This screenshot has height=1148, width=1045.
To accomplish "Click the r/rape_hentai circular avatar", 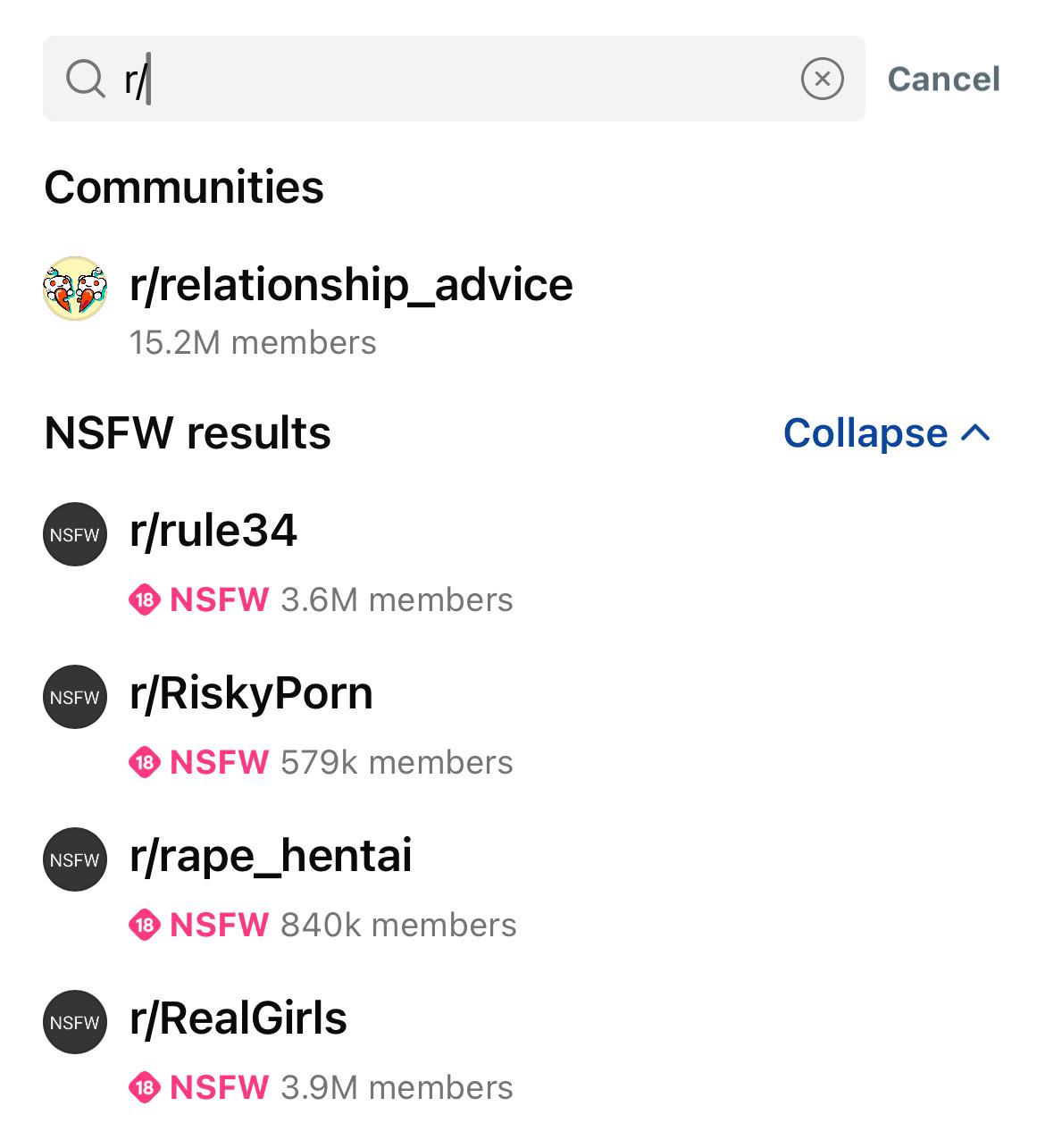I will pos(74,859).
